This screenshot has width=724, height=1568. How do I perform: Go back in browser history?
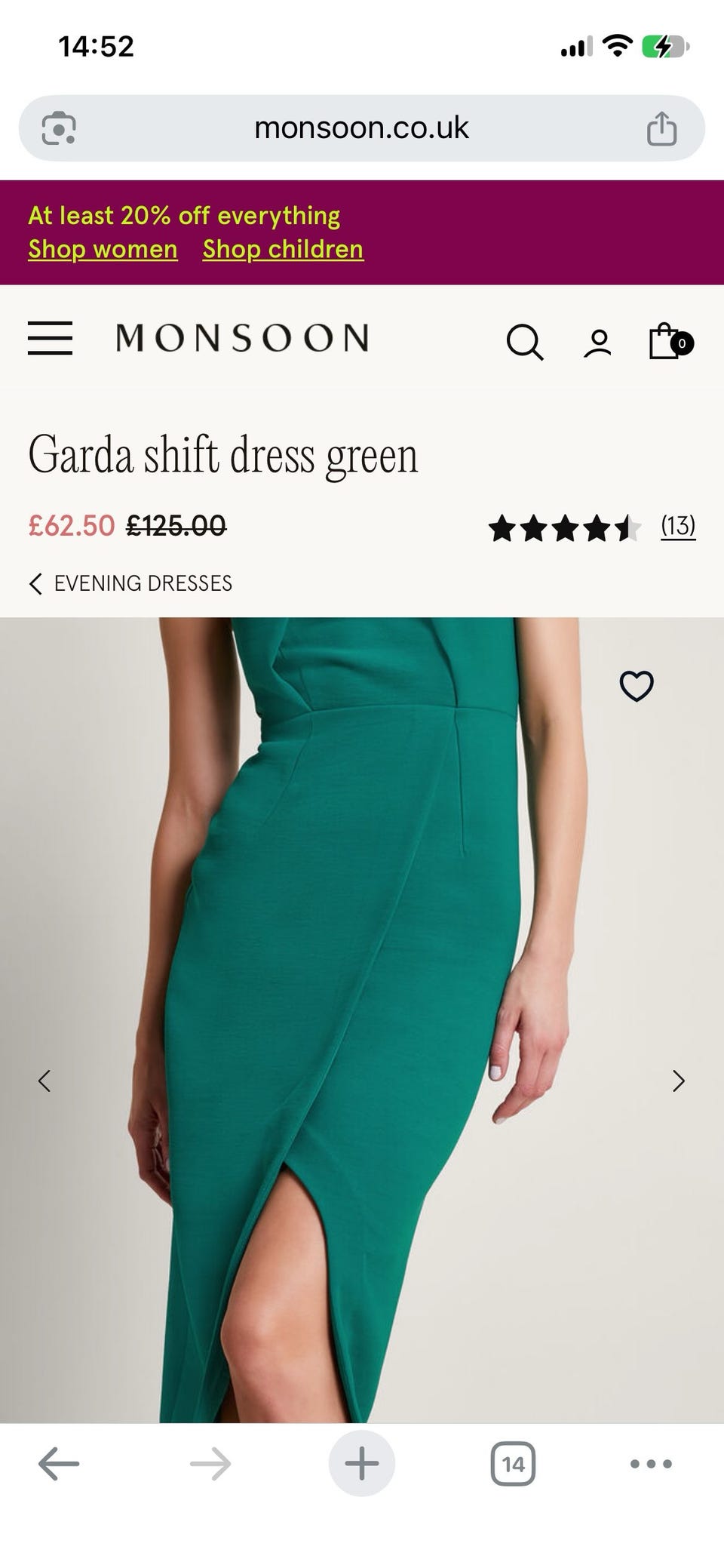pyautogui.click(x=59, y=1465)
